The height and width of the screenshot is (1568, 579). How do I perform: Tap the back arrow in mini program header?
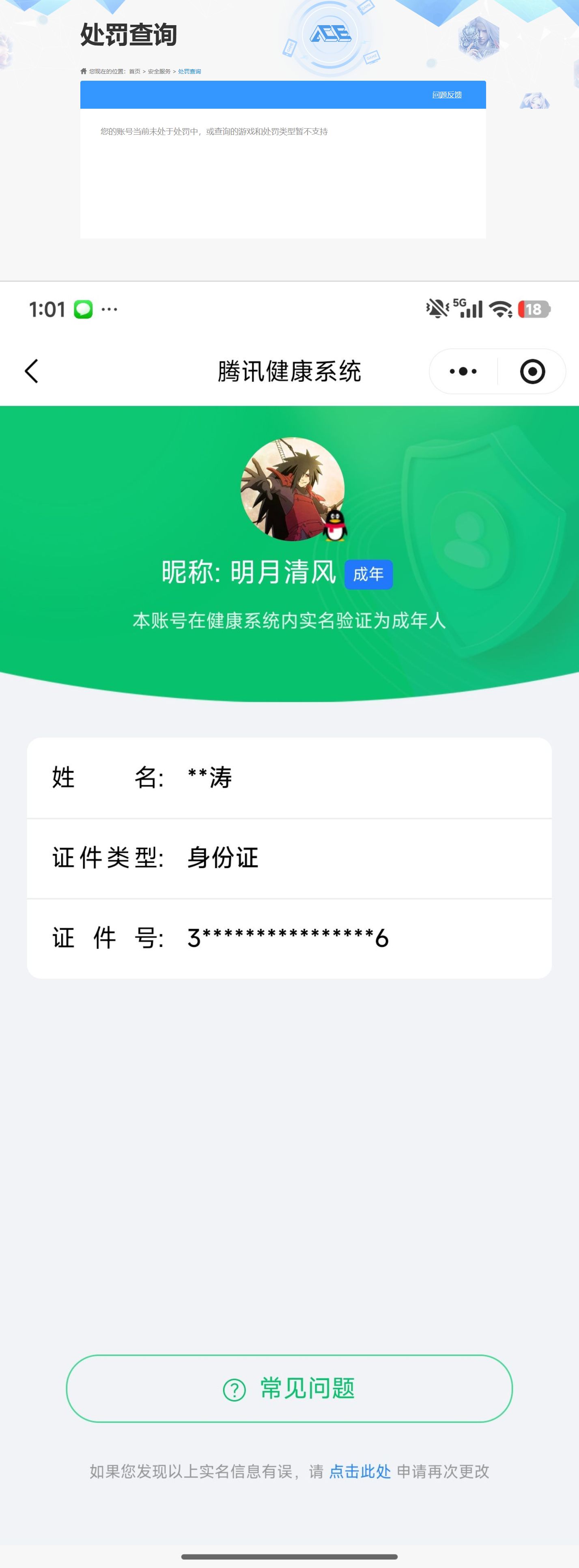click(32, 371)
